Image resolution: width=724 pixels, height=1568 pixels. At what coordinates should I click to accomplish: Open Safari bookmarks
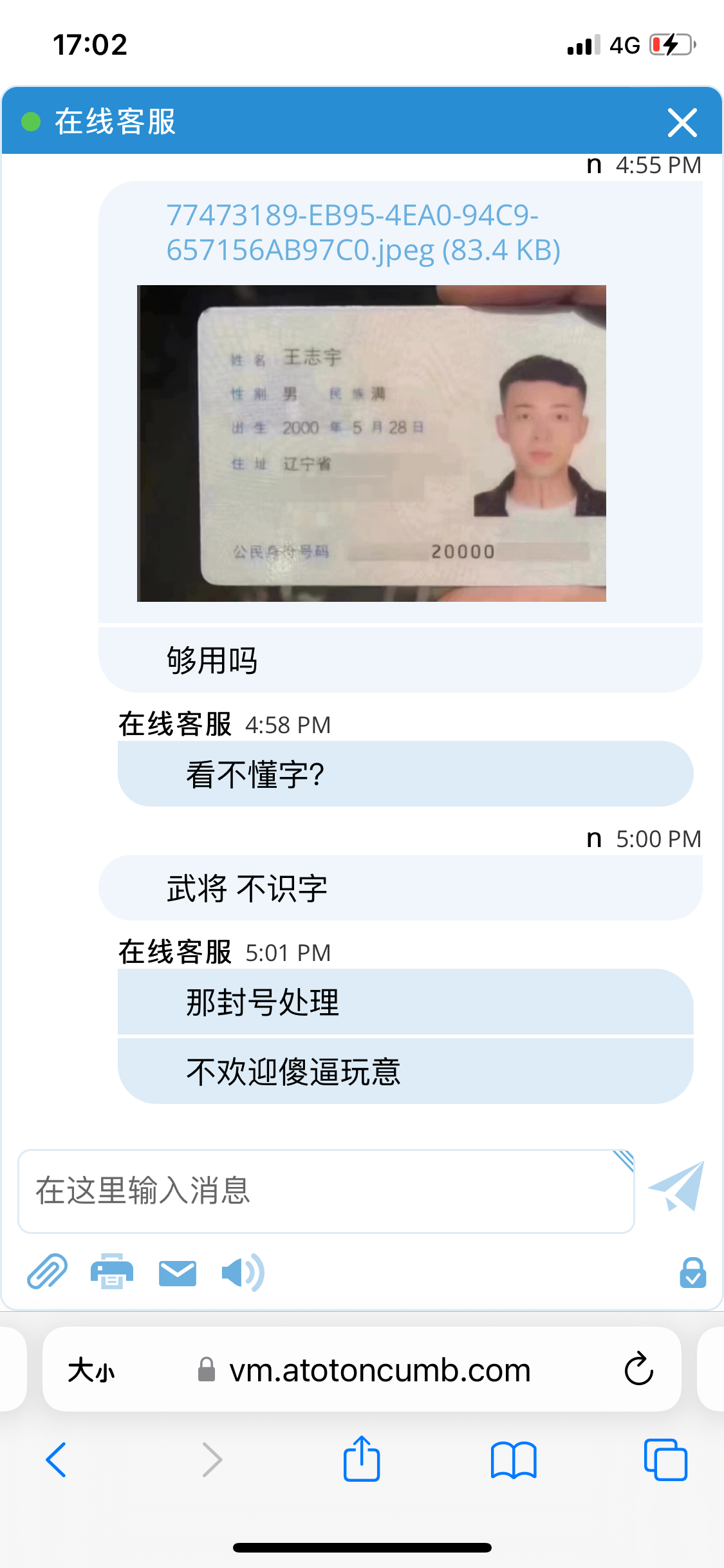(x=513, y=1460)
